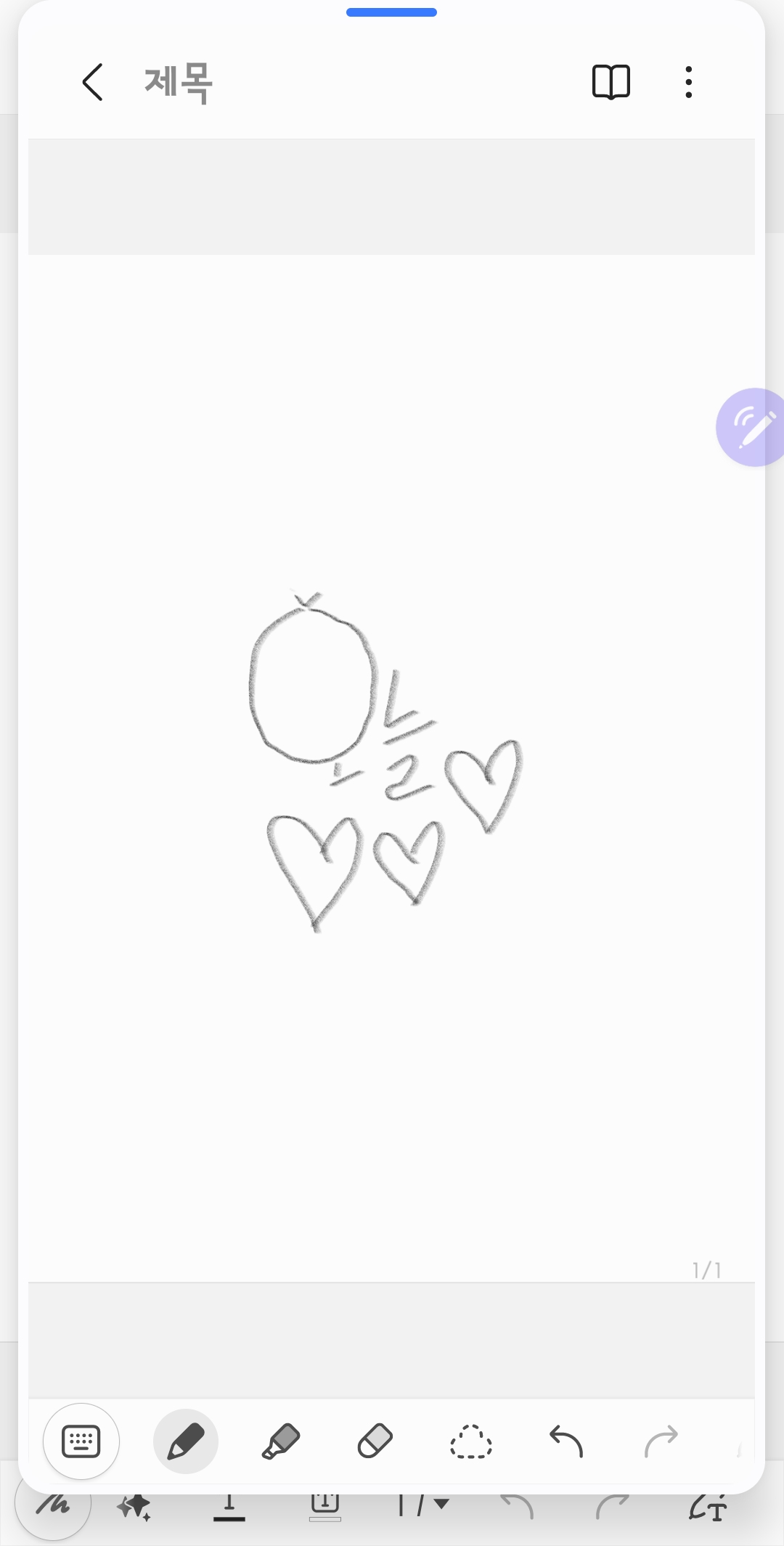Select the highlighter tool
Viewport: 784px width, 1546px height.
280,1441
